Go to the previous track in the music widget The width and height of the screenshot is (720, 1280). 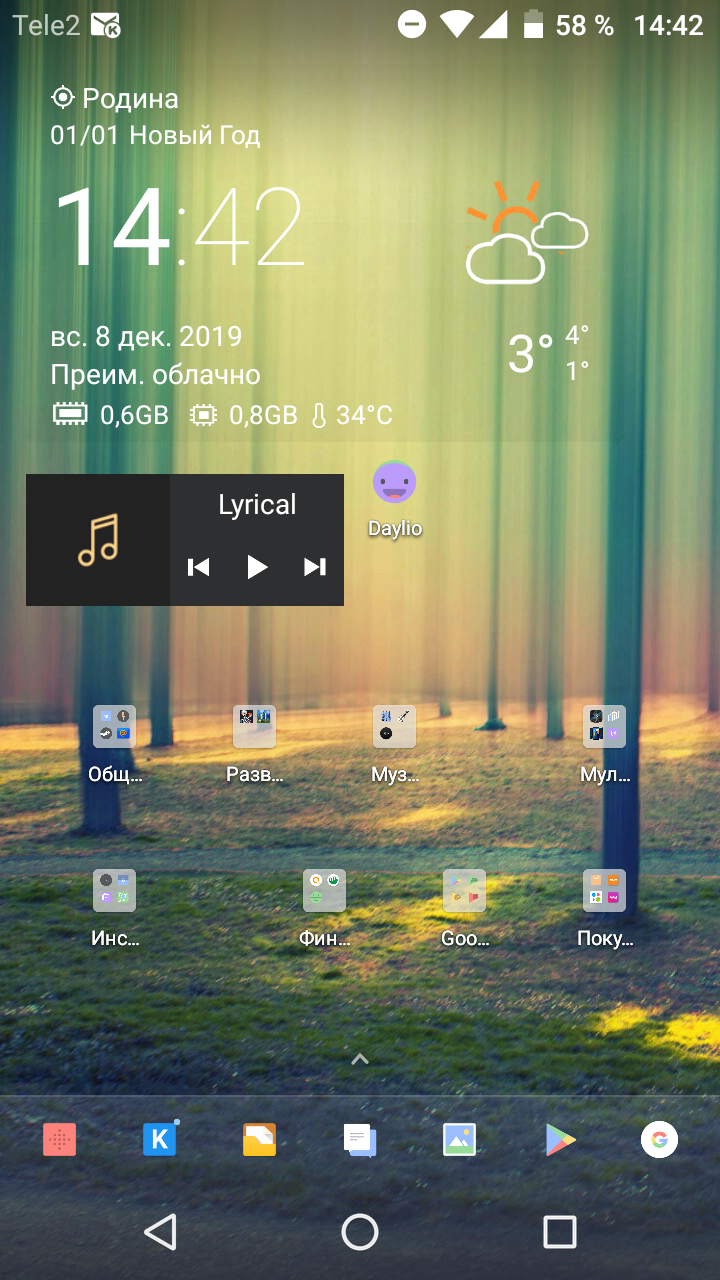199,567
